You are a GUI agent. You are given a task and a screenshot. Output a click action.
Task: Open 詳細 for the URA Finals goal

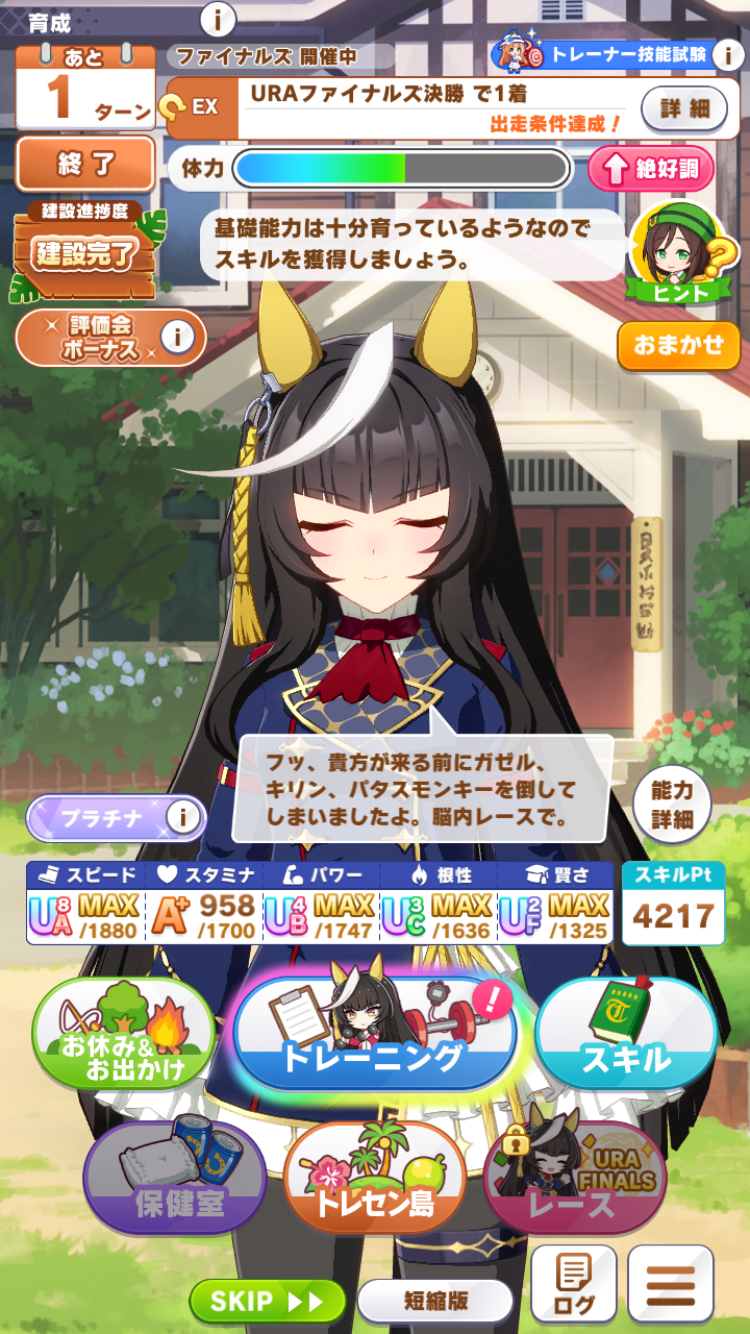[683, 107]
